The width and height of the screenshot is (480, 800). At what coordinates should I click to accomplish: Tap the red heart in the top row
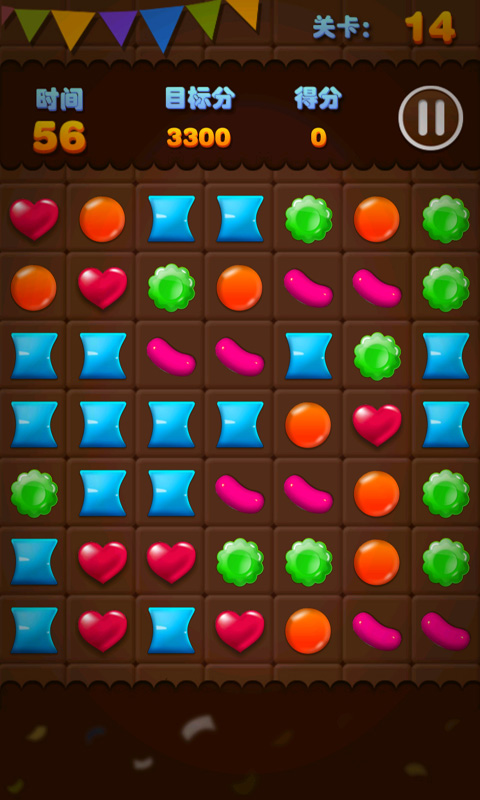click(34, 219)
